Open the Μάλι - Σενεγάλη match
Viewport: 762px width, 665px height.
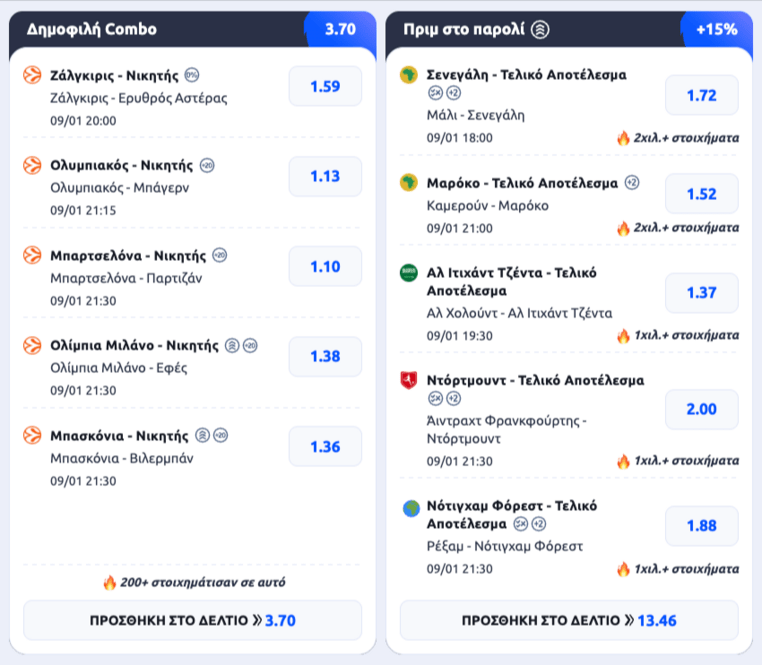pos(475,115)
